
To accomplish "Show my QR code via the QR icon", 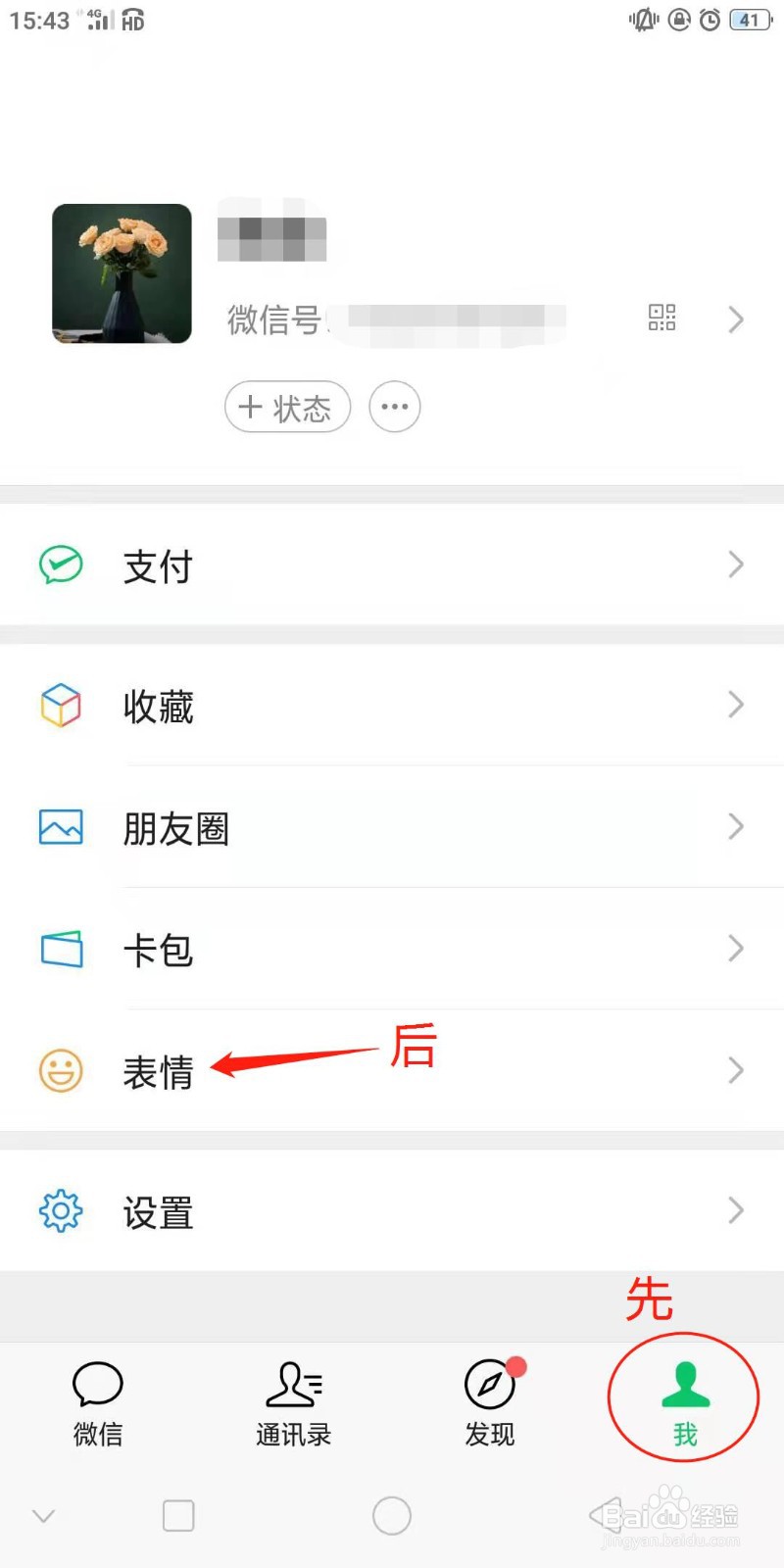I will 661,318.
